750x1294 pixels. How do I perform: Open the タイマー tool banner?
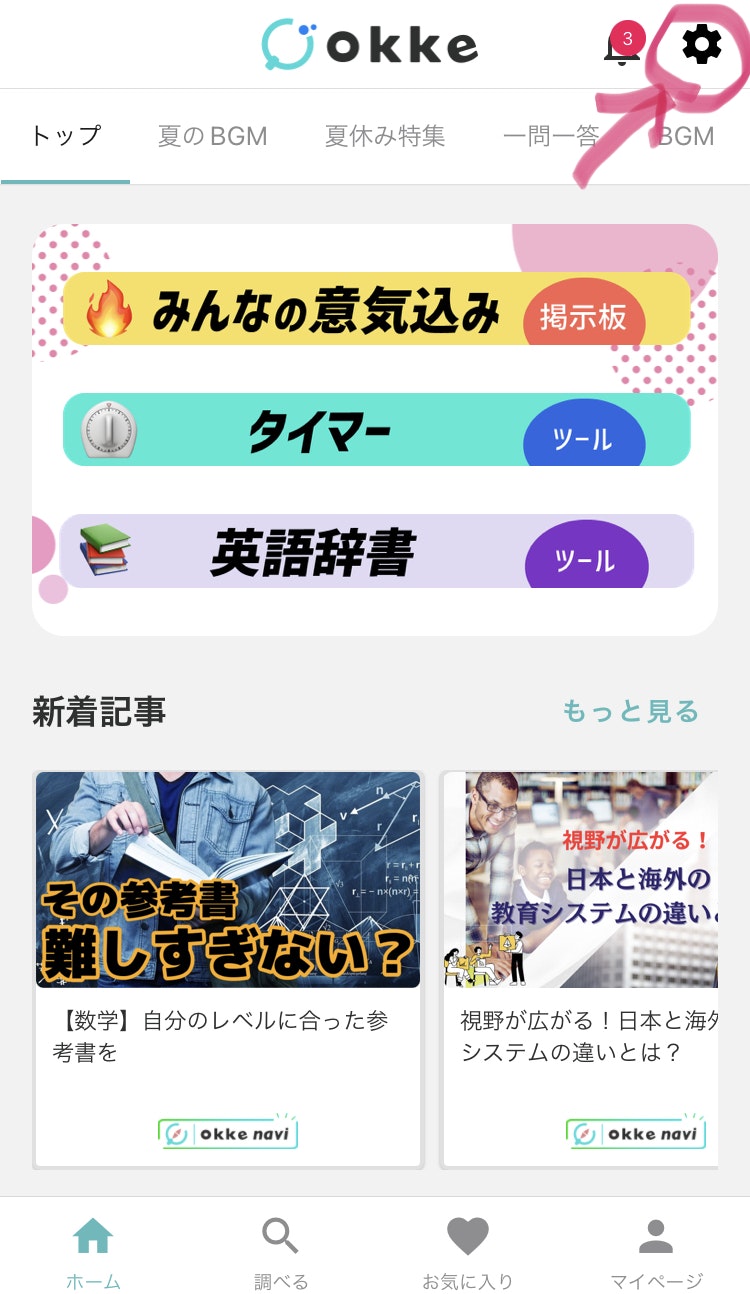[376, 430]
